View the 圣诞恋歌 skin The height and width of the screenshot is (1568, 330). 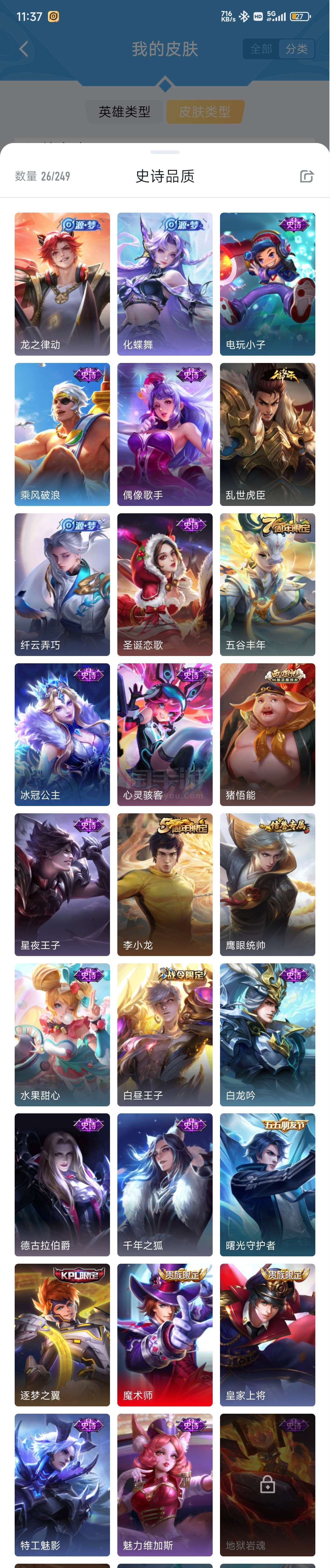click(164, 584)
